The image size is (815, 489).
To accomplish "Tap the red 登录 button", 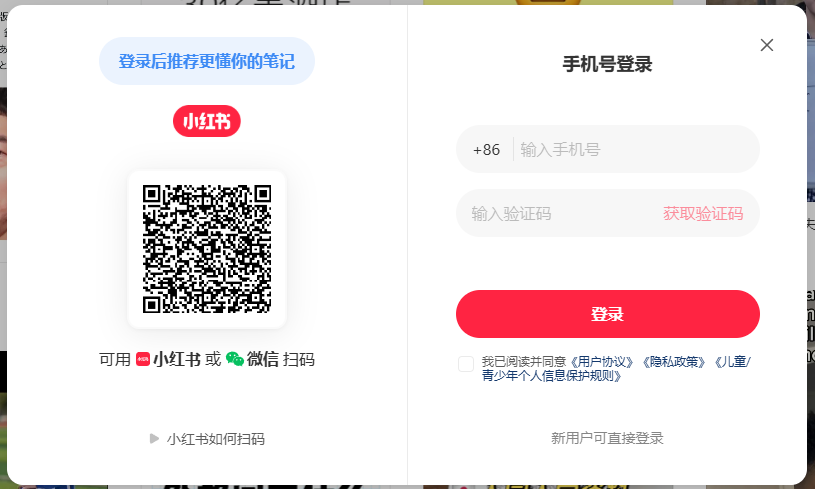I will [x=607, y=314].
